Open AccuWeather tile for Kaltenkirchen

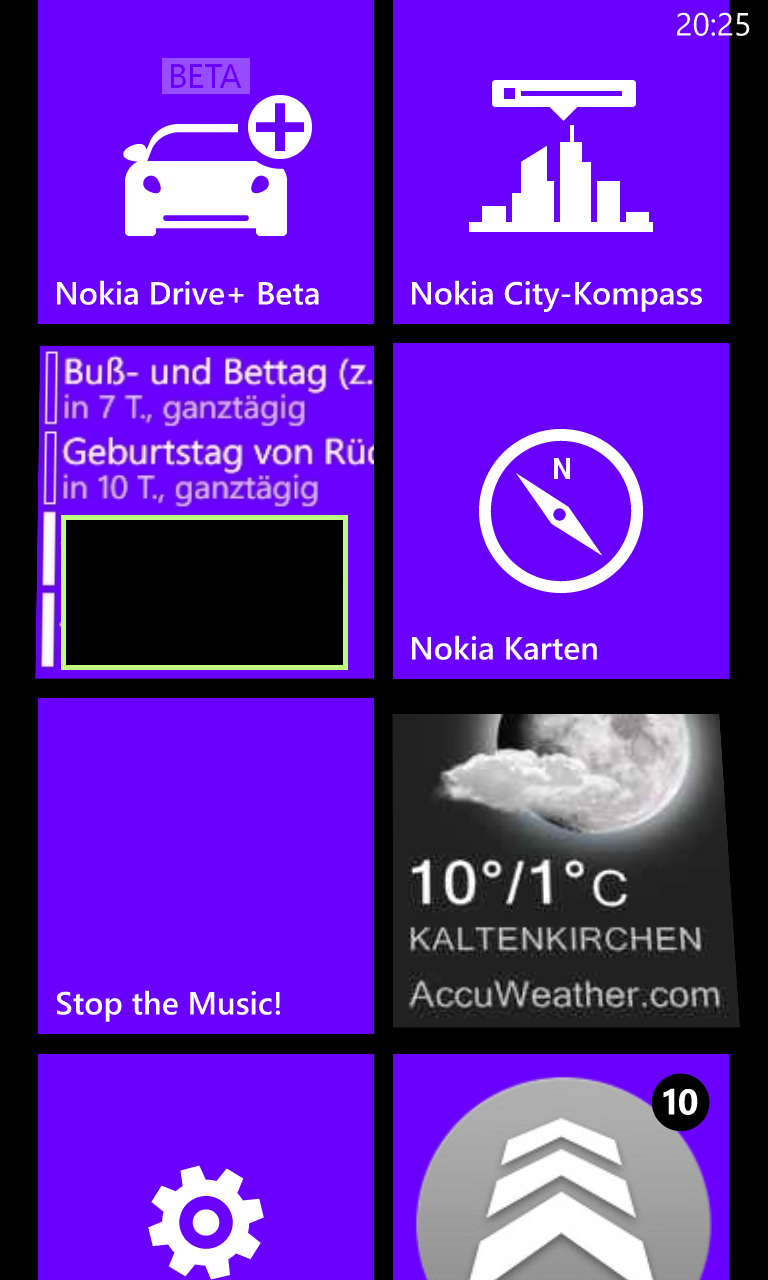(565, 870)
